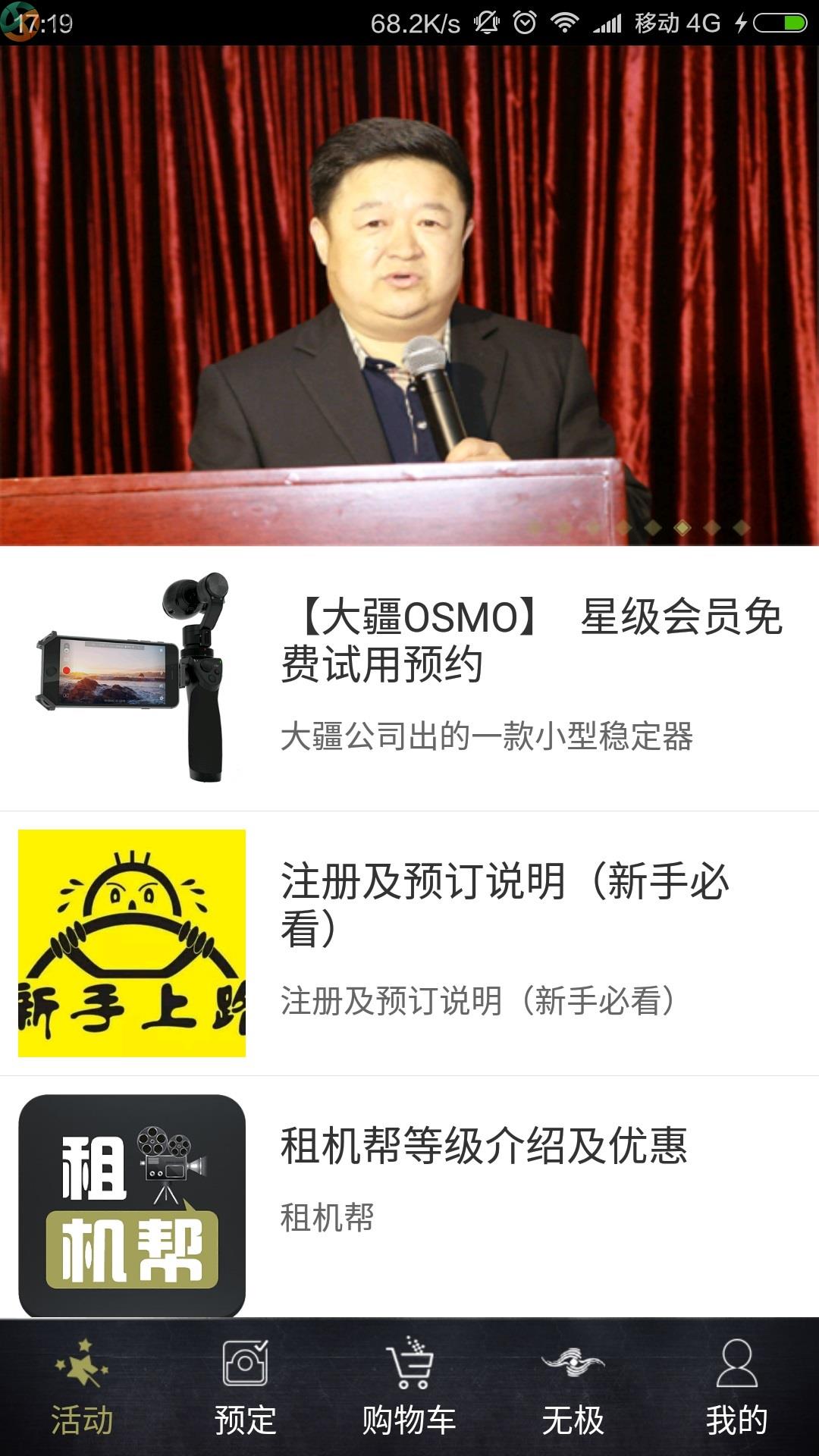Switch to the 无极 tab
This screenshot has height=1456, width=819.
pos(573,1388)
